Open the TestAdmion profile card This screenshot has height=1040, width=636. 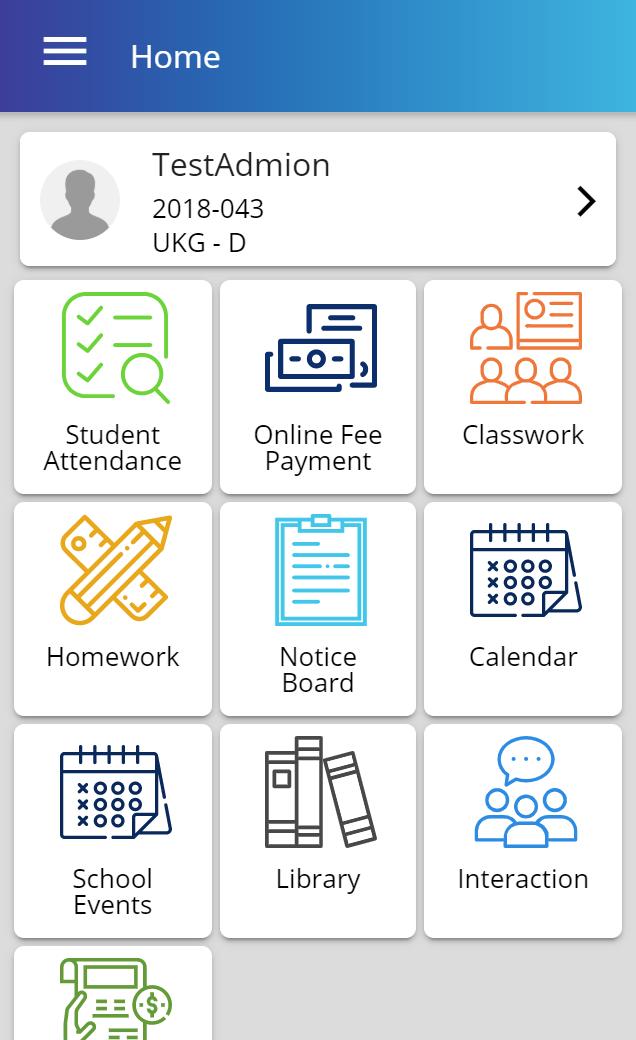pyautogui.click(x=318, y=199)
